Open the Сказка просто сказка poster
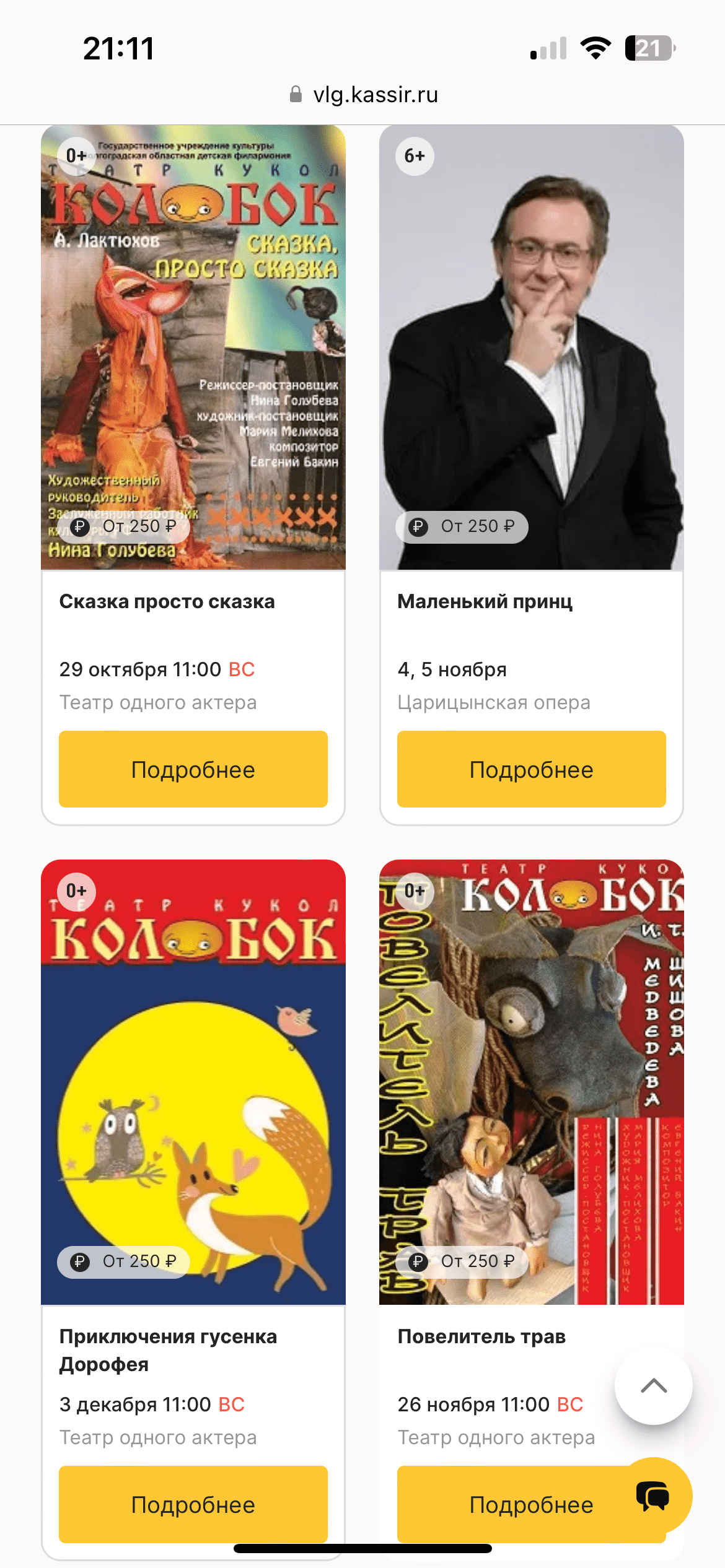Viewport: 725px width, 1568px height. click(193, 347)
